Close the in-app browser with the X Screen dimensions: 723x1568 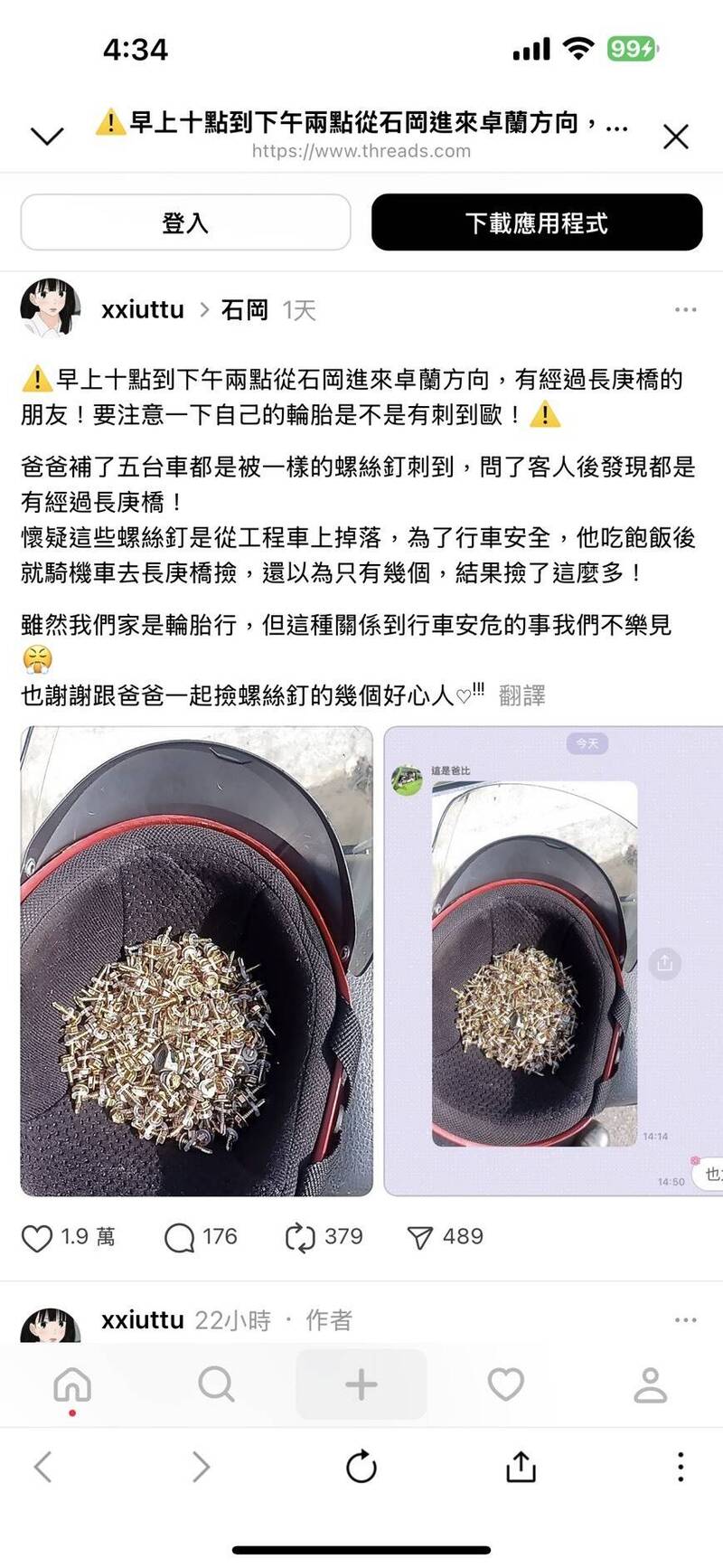676,137
